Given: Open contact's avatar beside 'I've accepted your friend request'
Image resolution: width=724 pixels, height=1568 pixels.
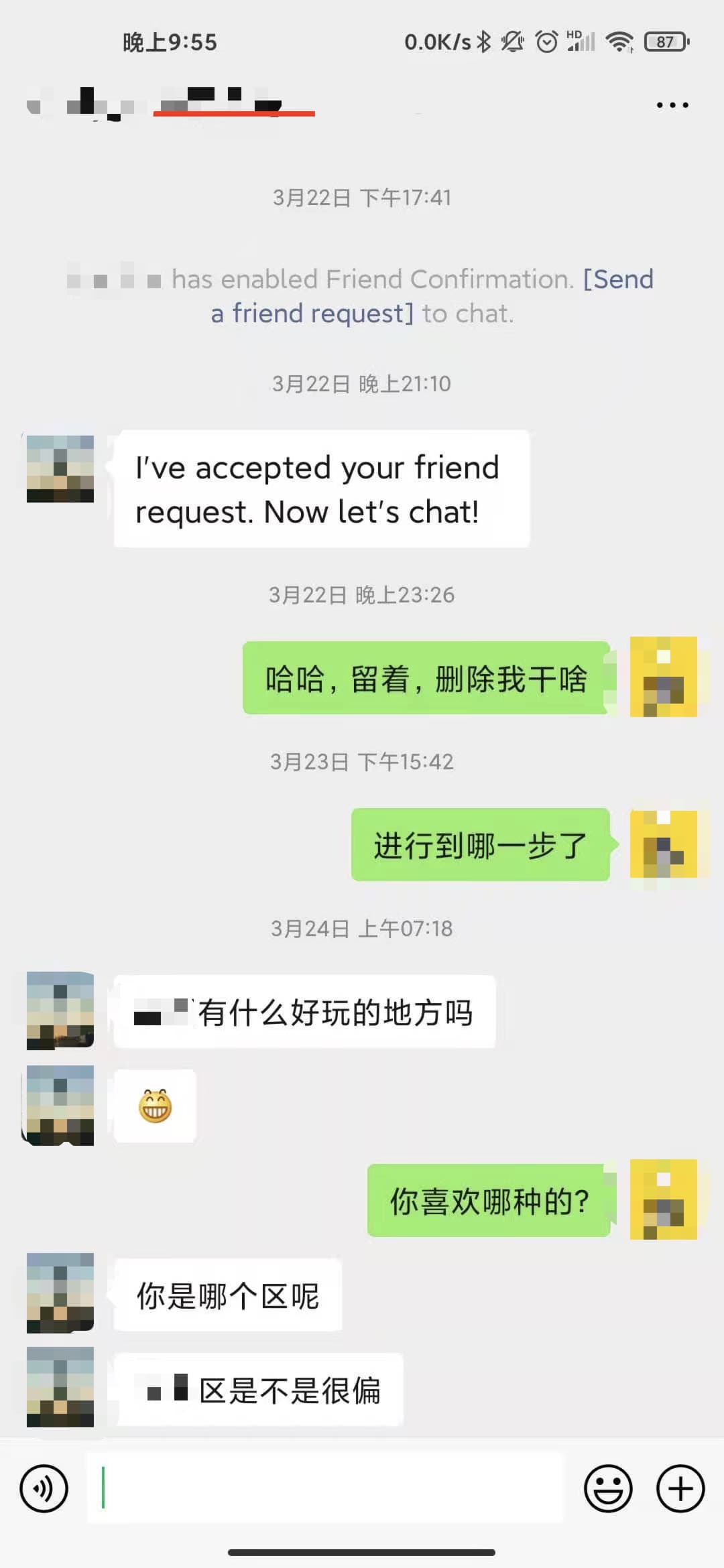Looking at the screenshot, I should [60, 469].
